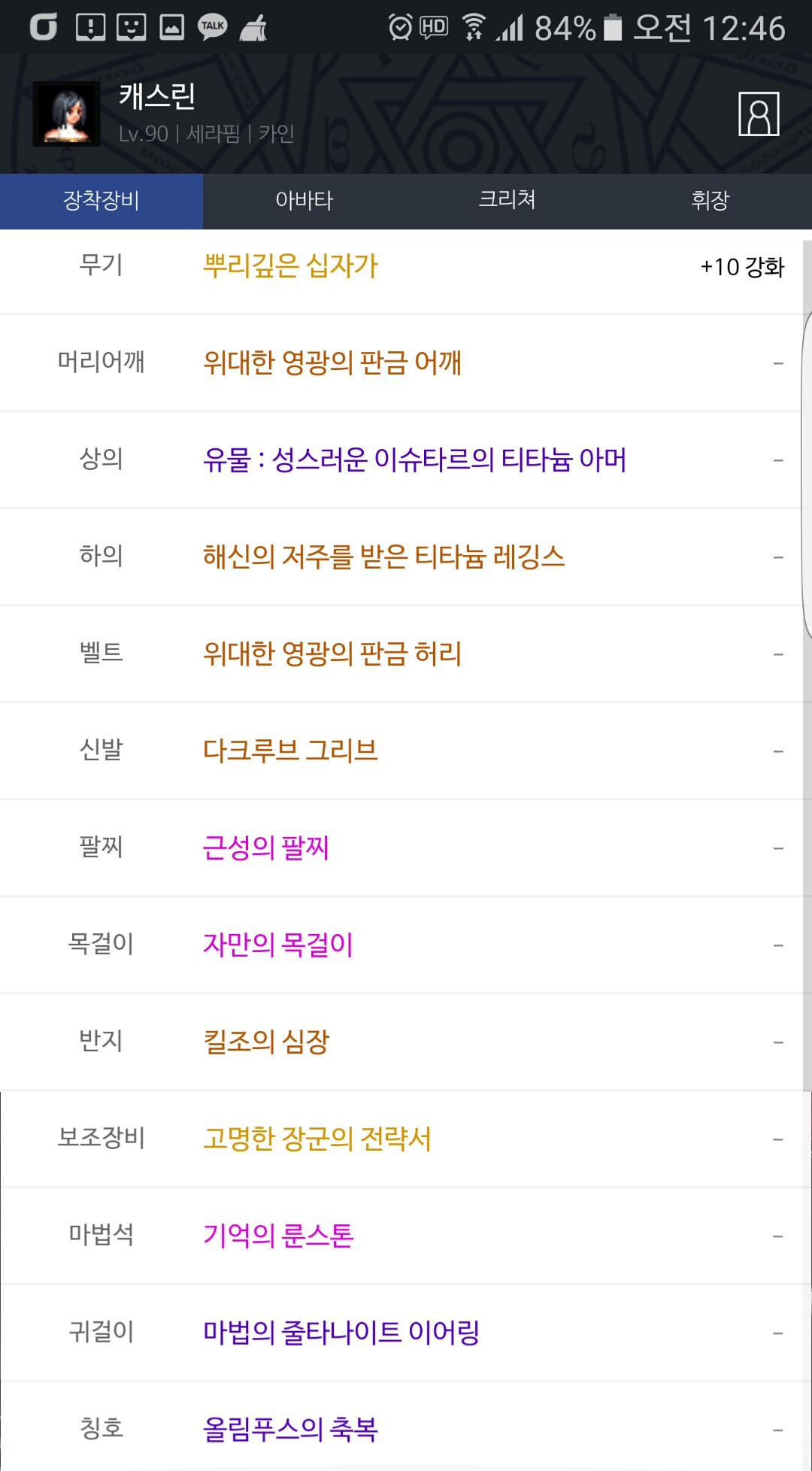
Task: Switch to the 아바타 tab
Action: point(304,201)
